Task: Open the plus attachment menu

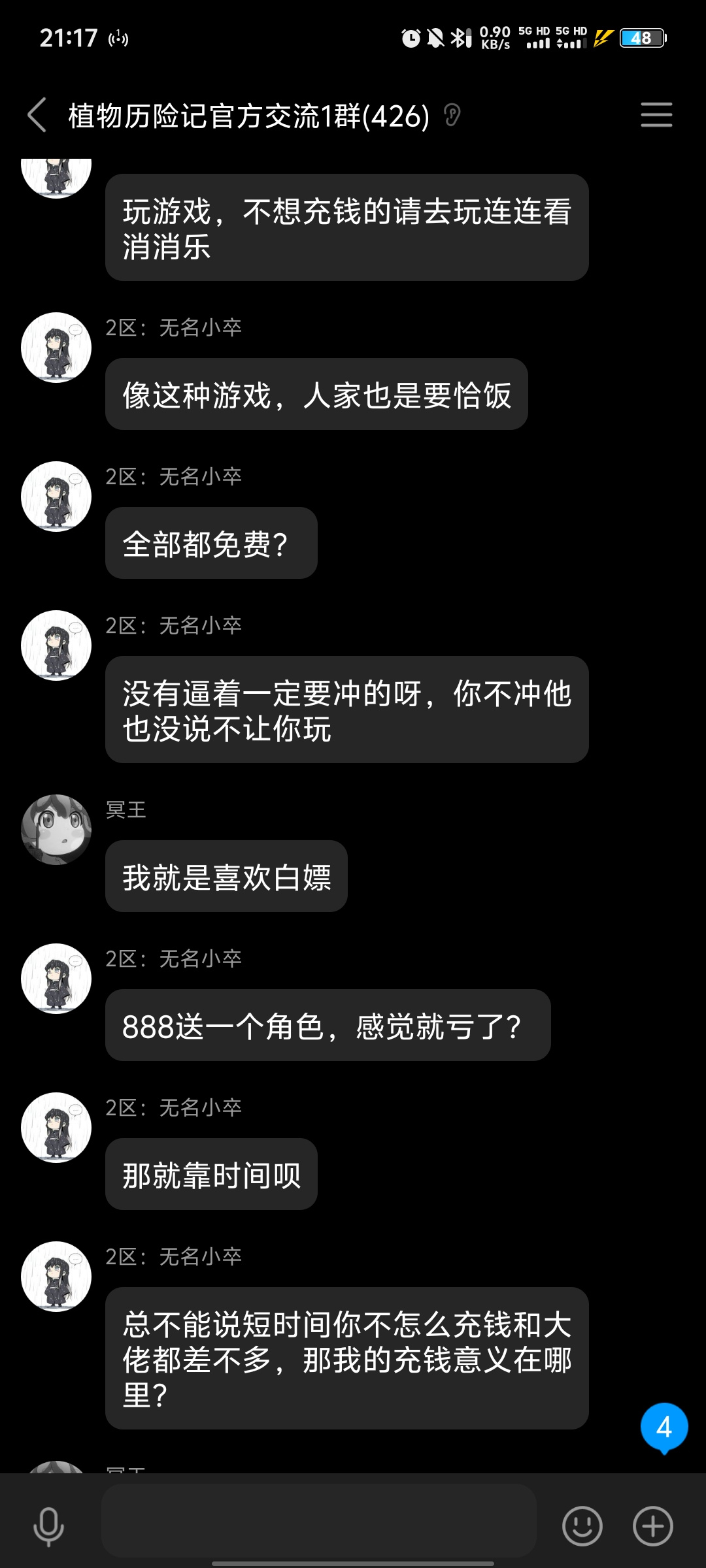Action: (652, 1526)
